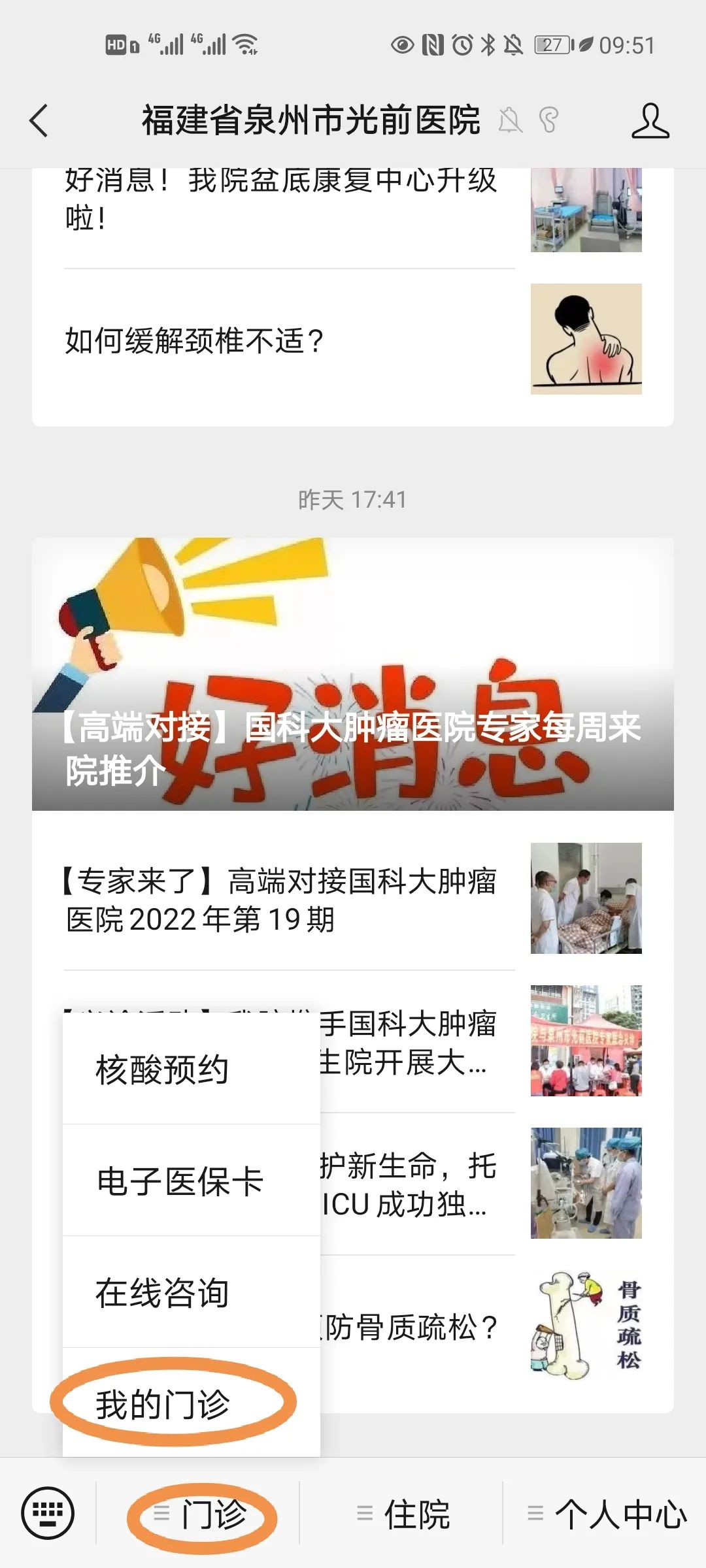Open the 住院 menu

click(403, 1514)
